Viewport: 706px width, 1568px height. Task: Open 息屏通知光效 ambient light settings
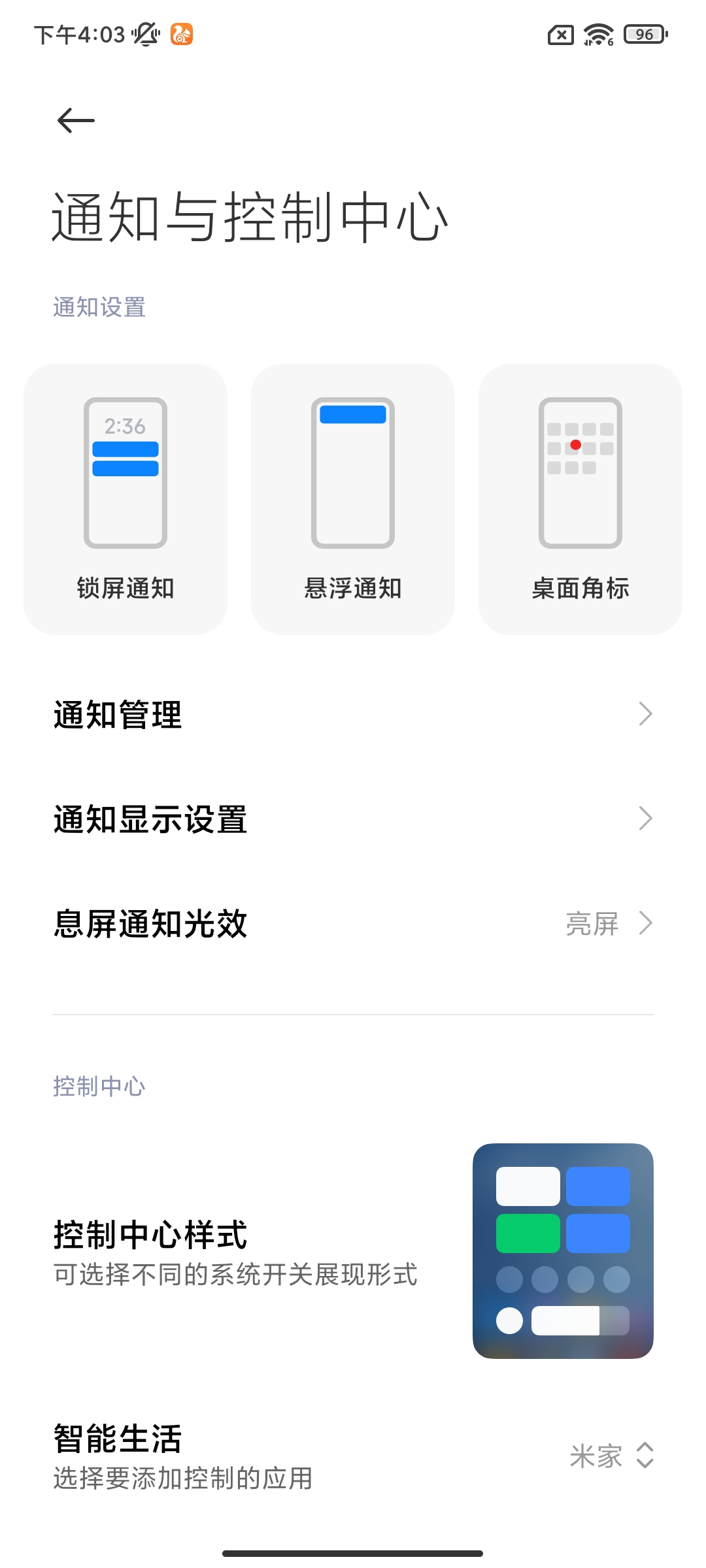pos(261,924)
